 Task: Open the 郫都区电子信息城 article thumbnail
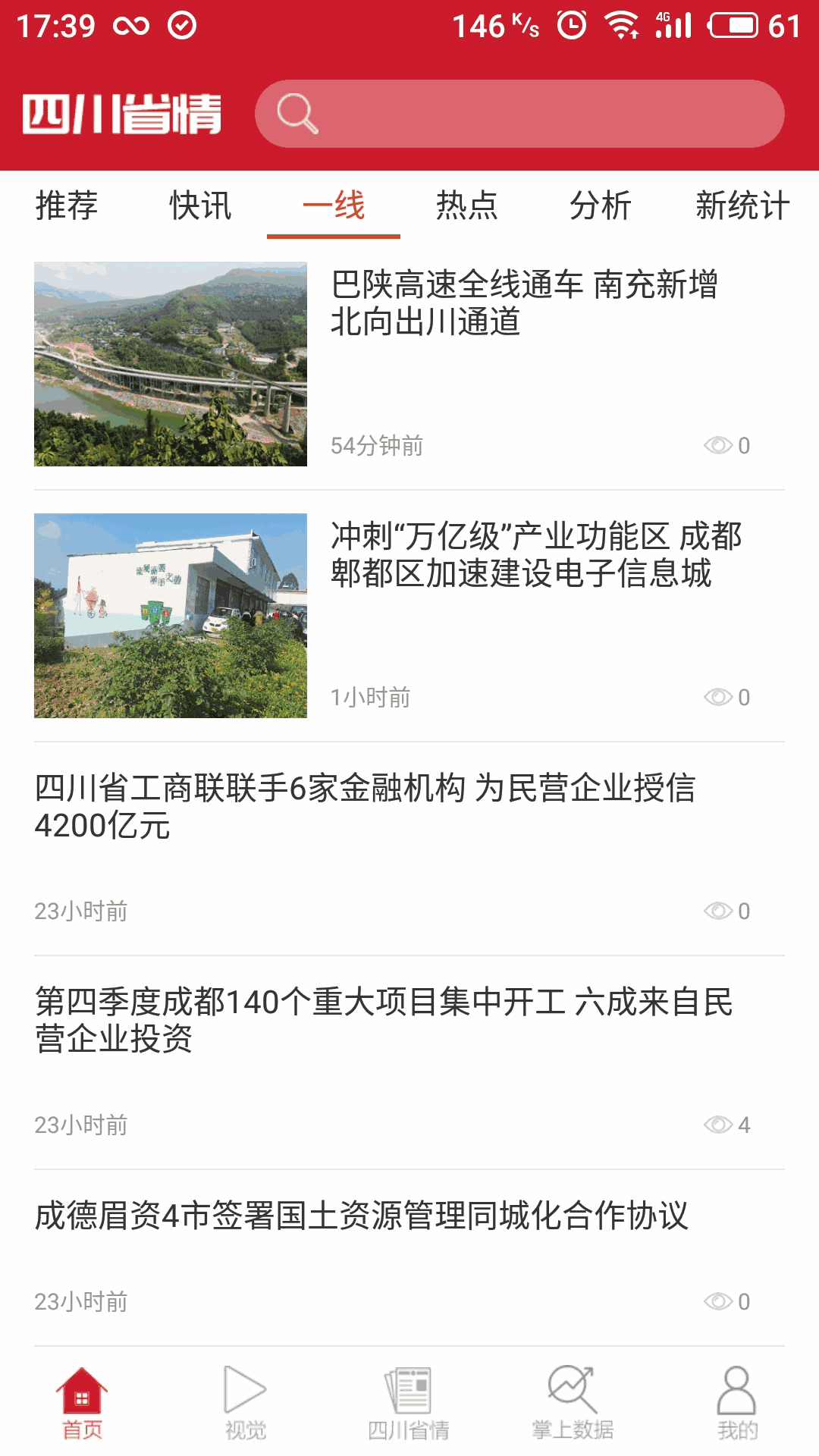pyautogui.click(x=172, y=616)
